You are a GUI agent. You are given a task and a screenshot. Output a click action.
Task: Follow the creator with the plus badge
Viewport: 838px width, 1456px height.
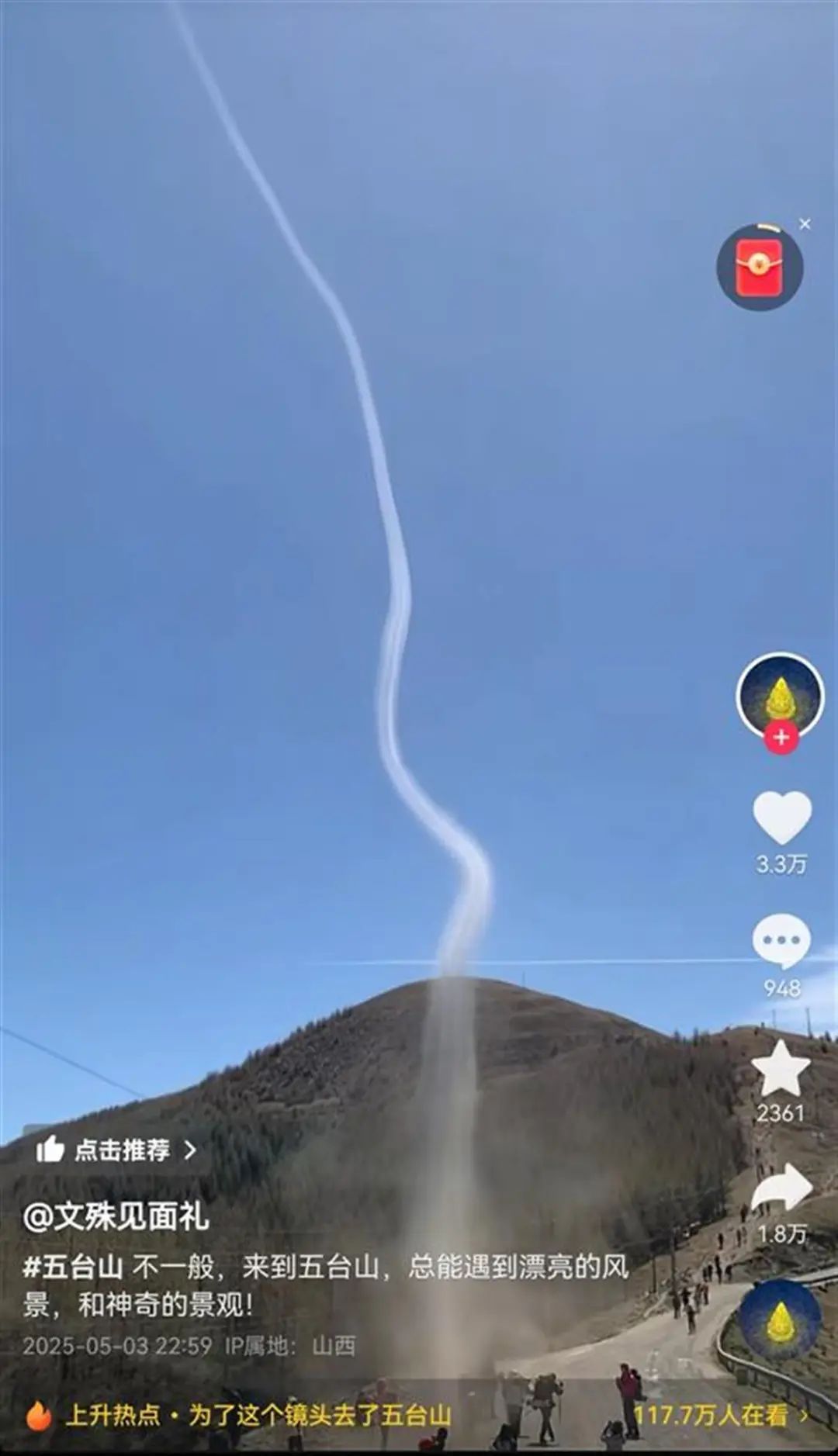(781, 738)
